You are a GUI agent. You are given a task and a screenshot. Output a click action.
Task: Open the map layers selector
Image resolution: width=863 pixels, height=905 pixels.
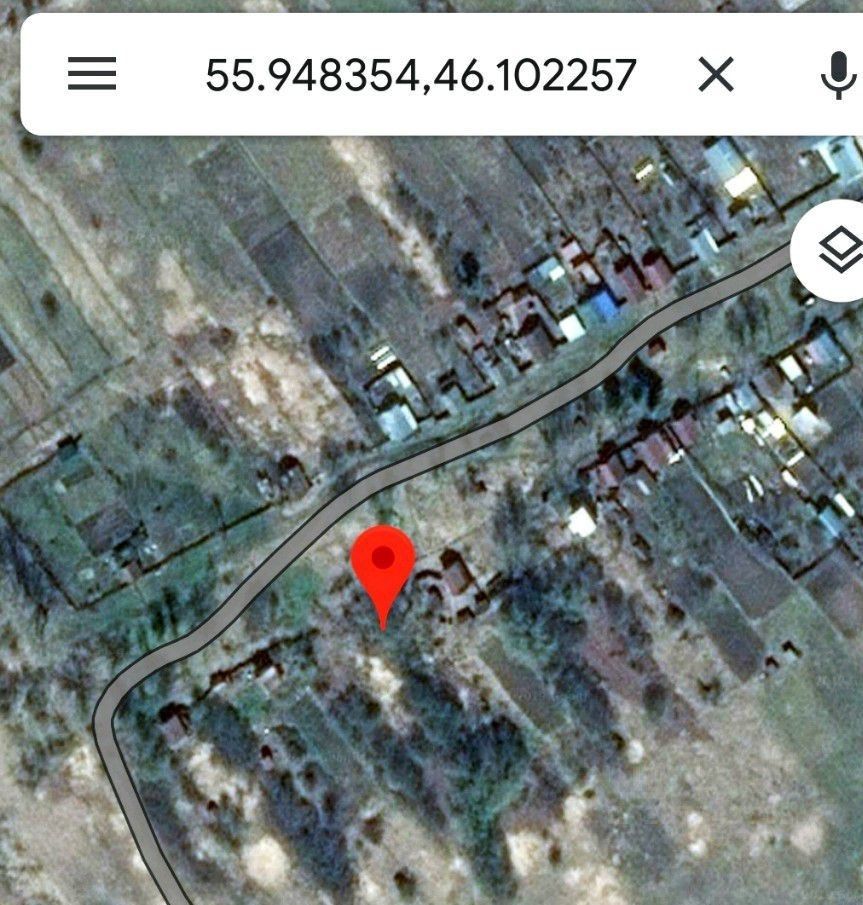pyautogui.click(x=838, y=250)
